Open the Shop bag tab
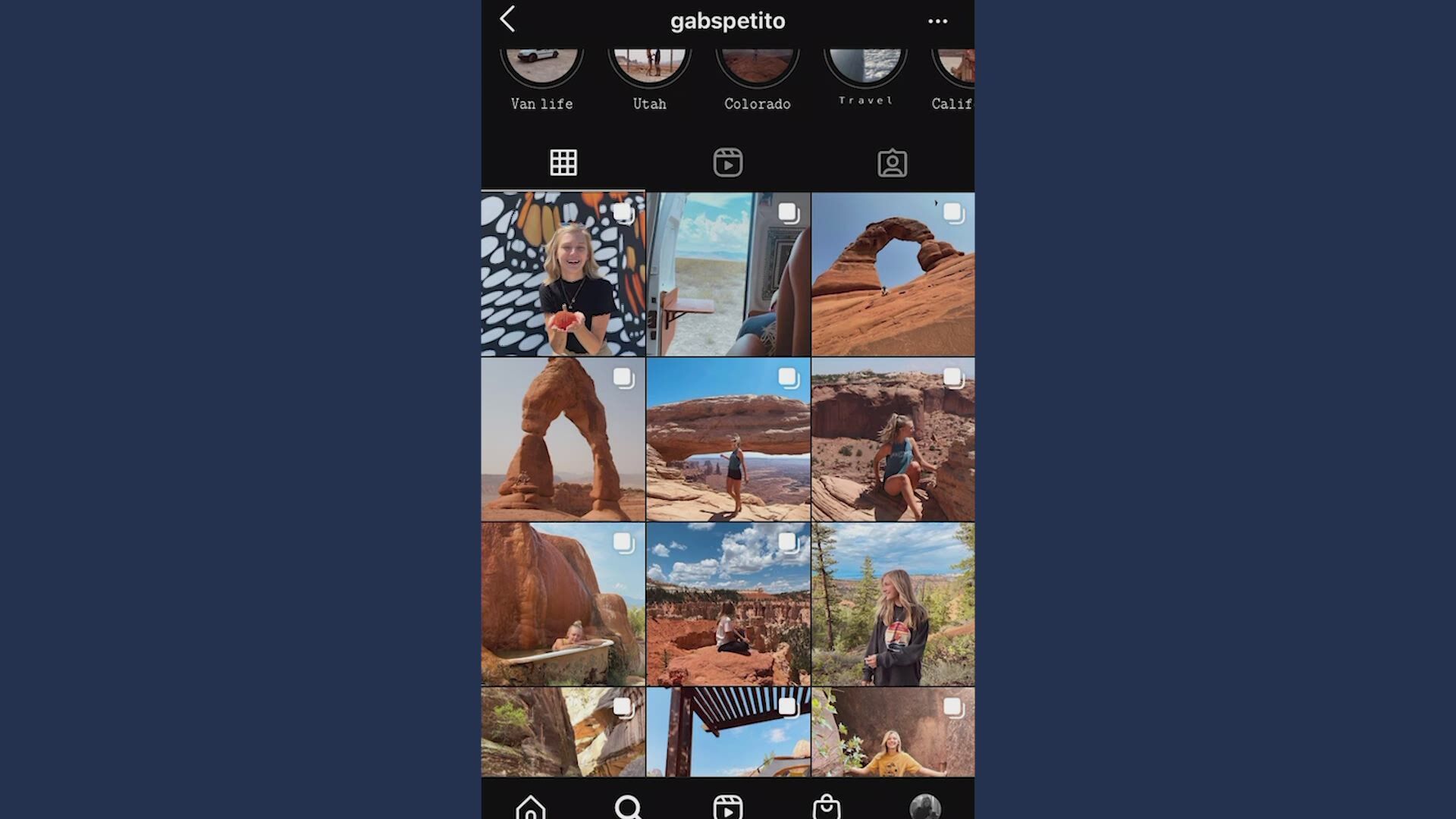The width and height of the screenshot is (1456, 819). coord(827,808)
